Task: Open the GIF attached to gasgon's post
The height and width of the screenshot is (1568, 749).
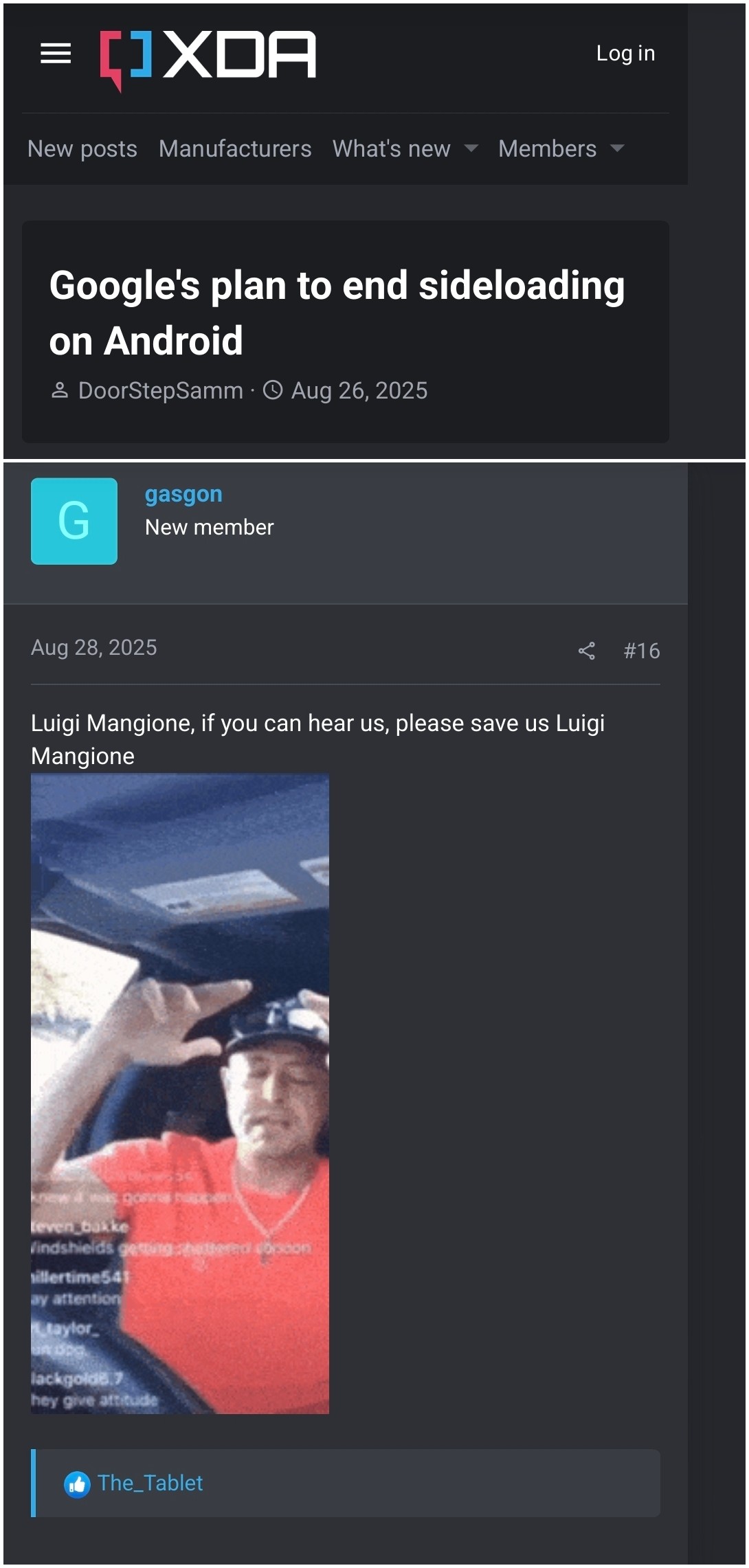Action: [180, 1093]
